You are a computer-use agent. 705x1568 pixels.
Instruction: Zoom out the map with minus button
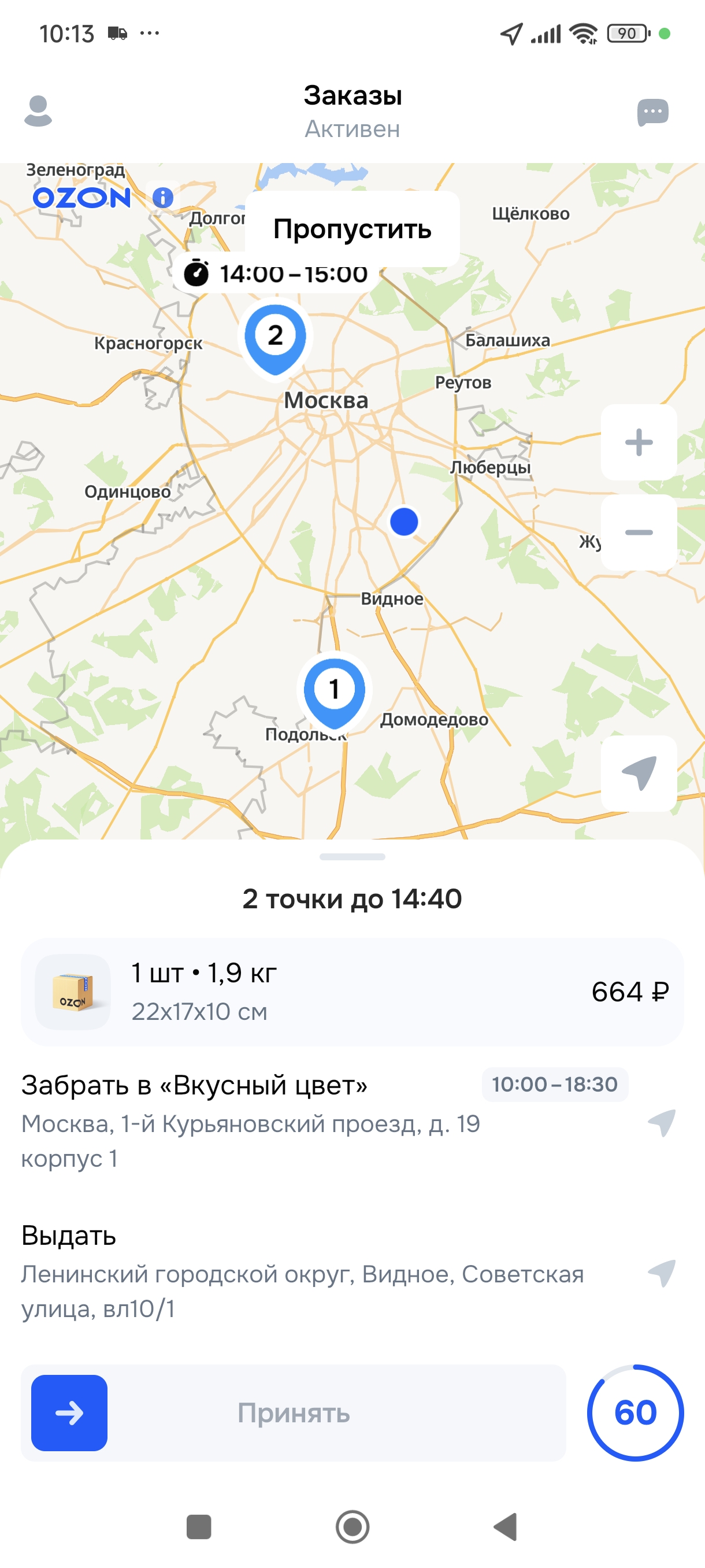(x=639, y=532)
